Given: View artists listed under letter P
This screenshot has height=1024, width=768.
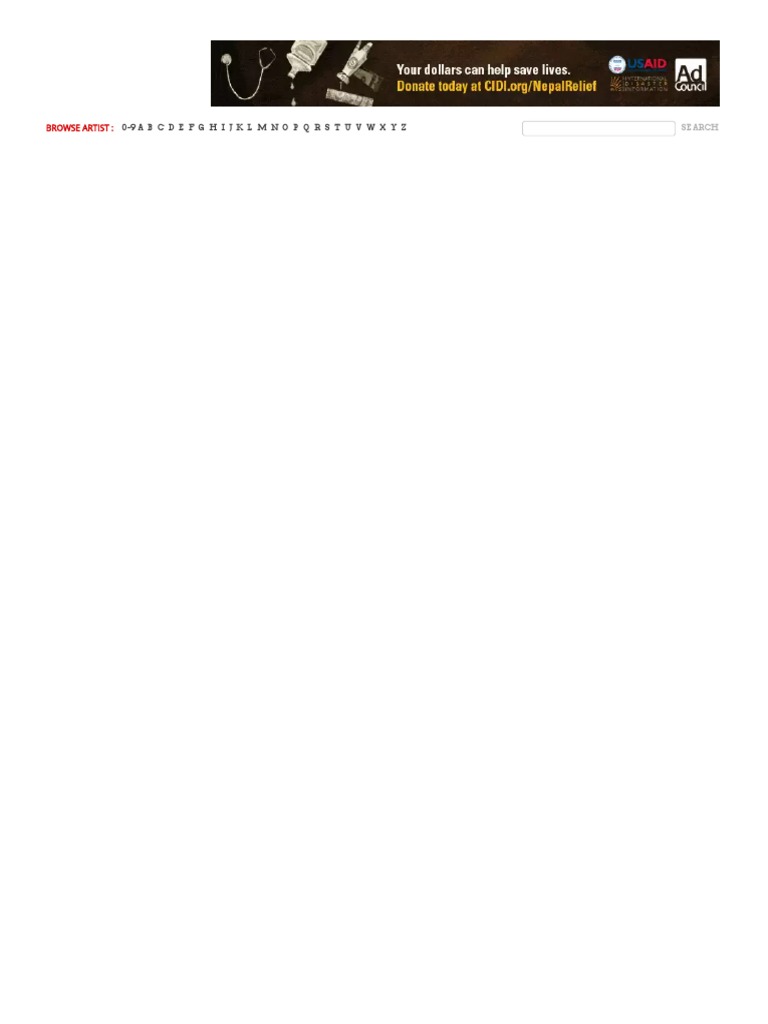Looking at the screenshot, I should pyautogui.click(x=295, y=128).
